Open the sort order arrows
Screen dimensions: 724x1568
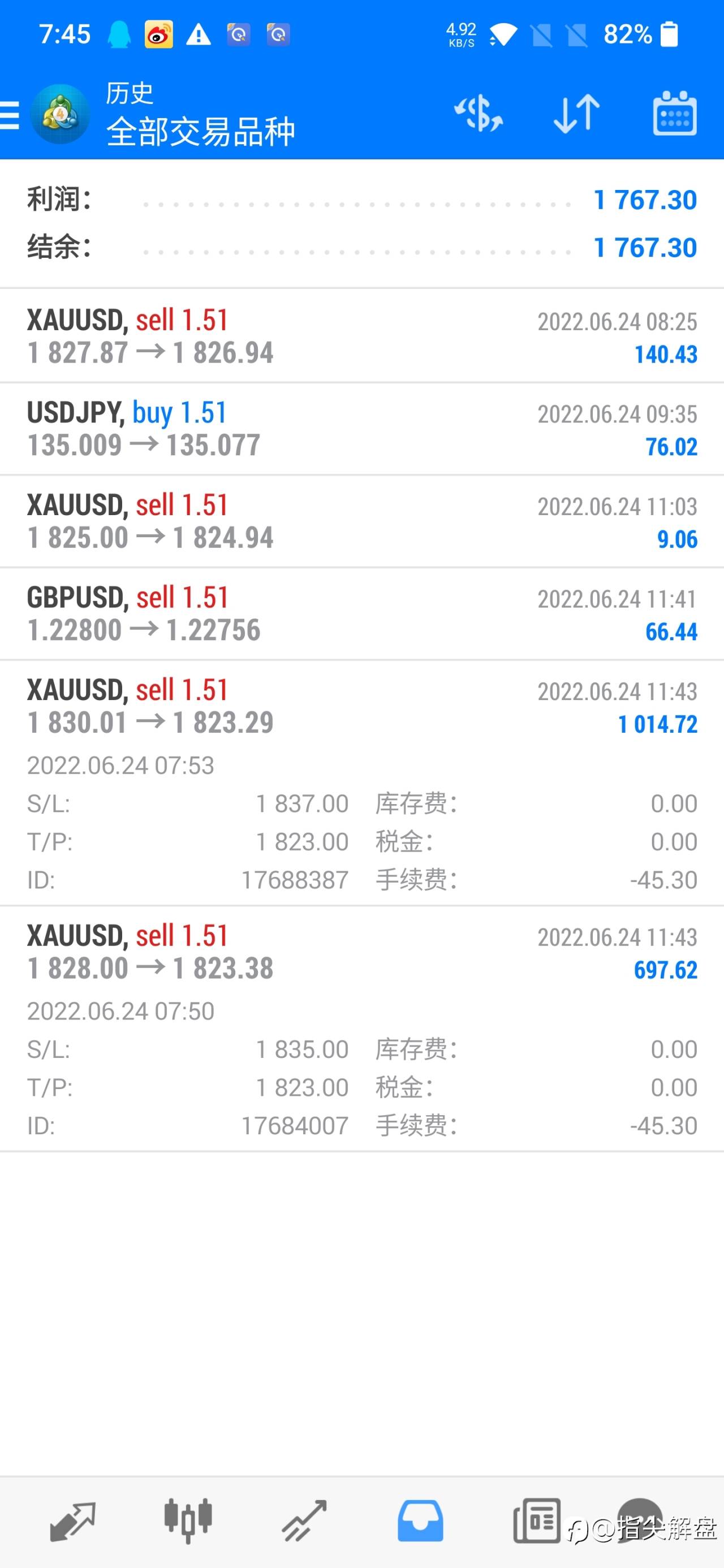[576, 113]
